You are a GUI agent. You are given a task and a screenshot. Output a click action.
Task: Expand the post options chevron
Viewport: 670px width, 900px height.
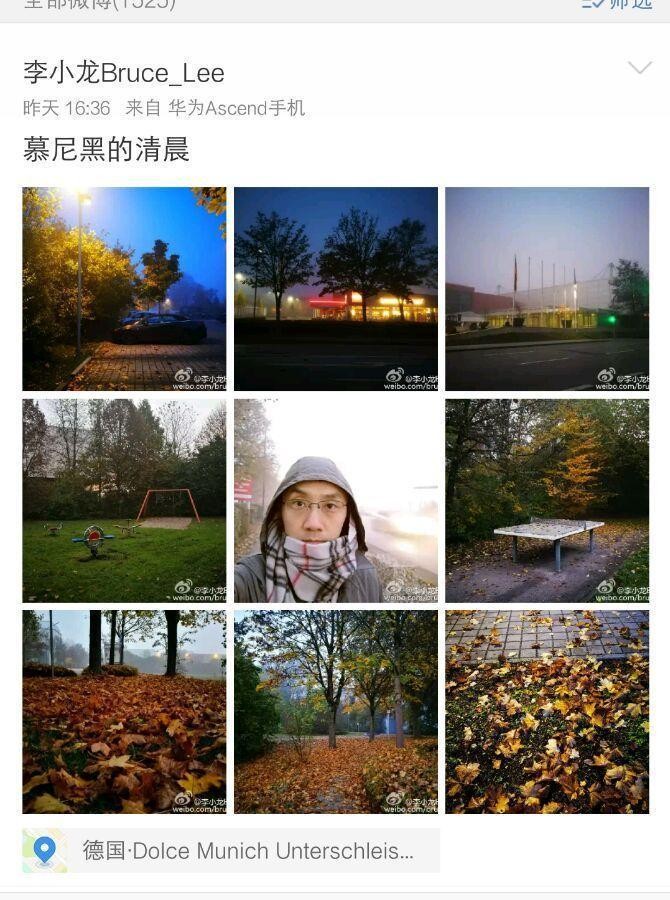click(x=639, y=68)
